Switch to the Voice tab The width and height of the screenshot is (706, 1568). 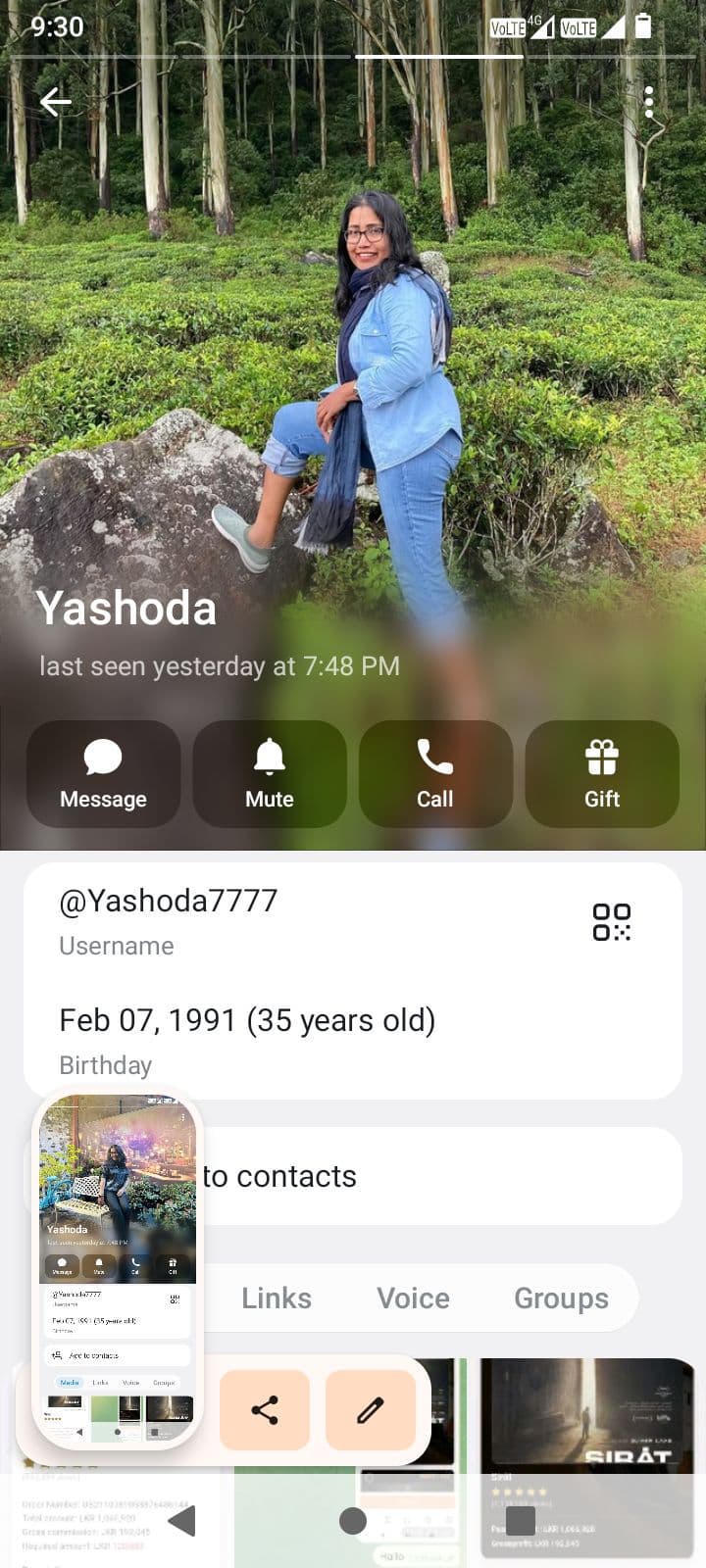click(x=414, y=1298)
